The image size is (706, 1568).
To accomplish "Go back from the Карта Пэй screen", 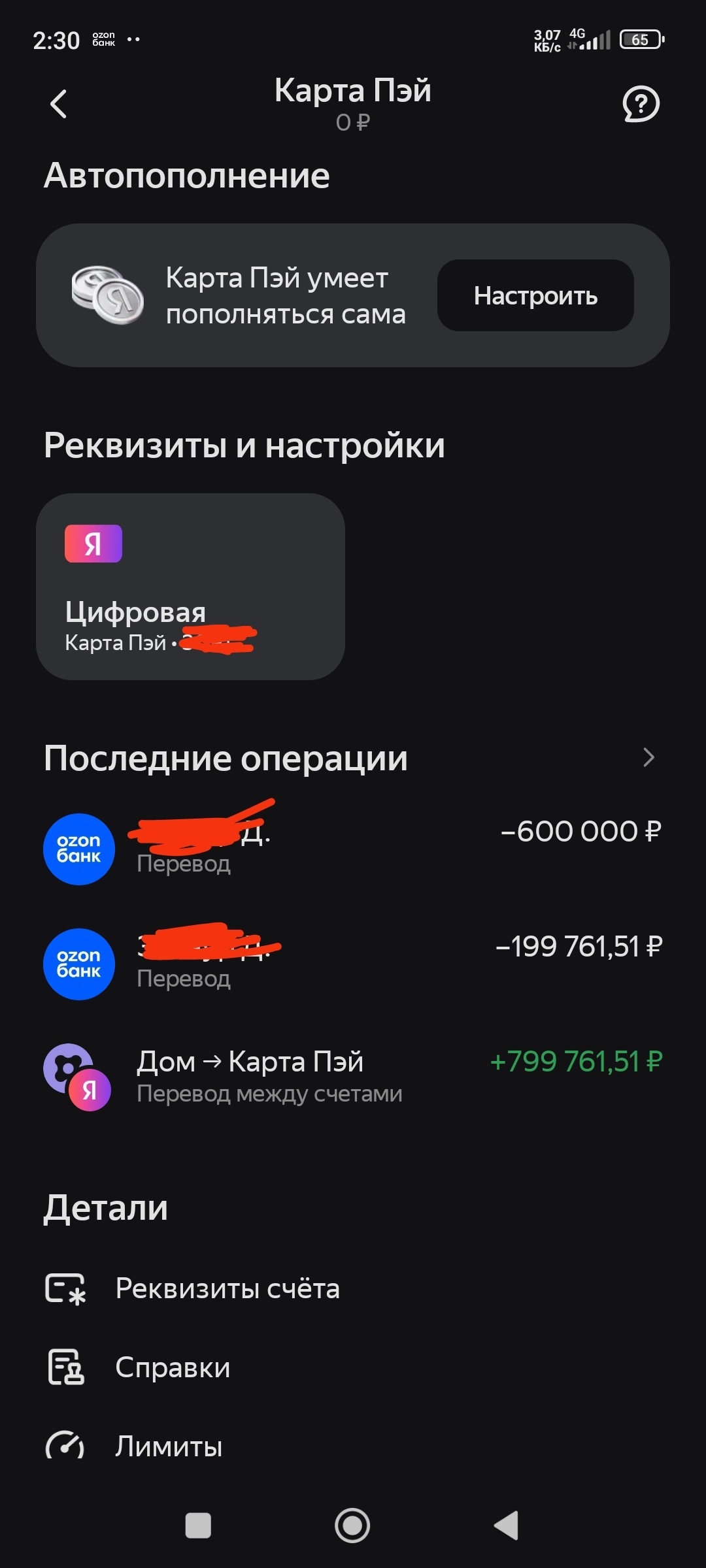I will pos(59,104).
